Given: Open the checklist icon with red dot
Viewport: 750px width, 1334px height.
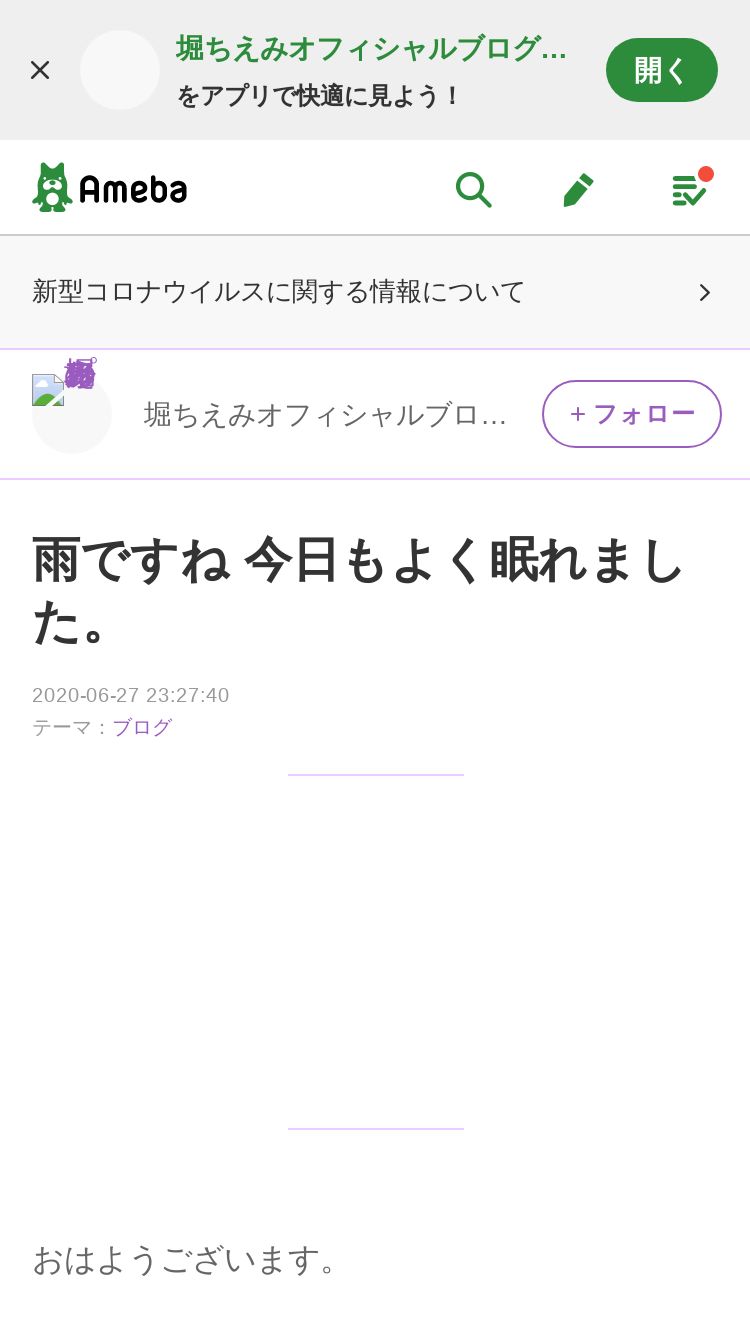Looking at the screenshot, I should (688, 189).
